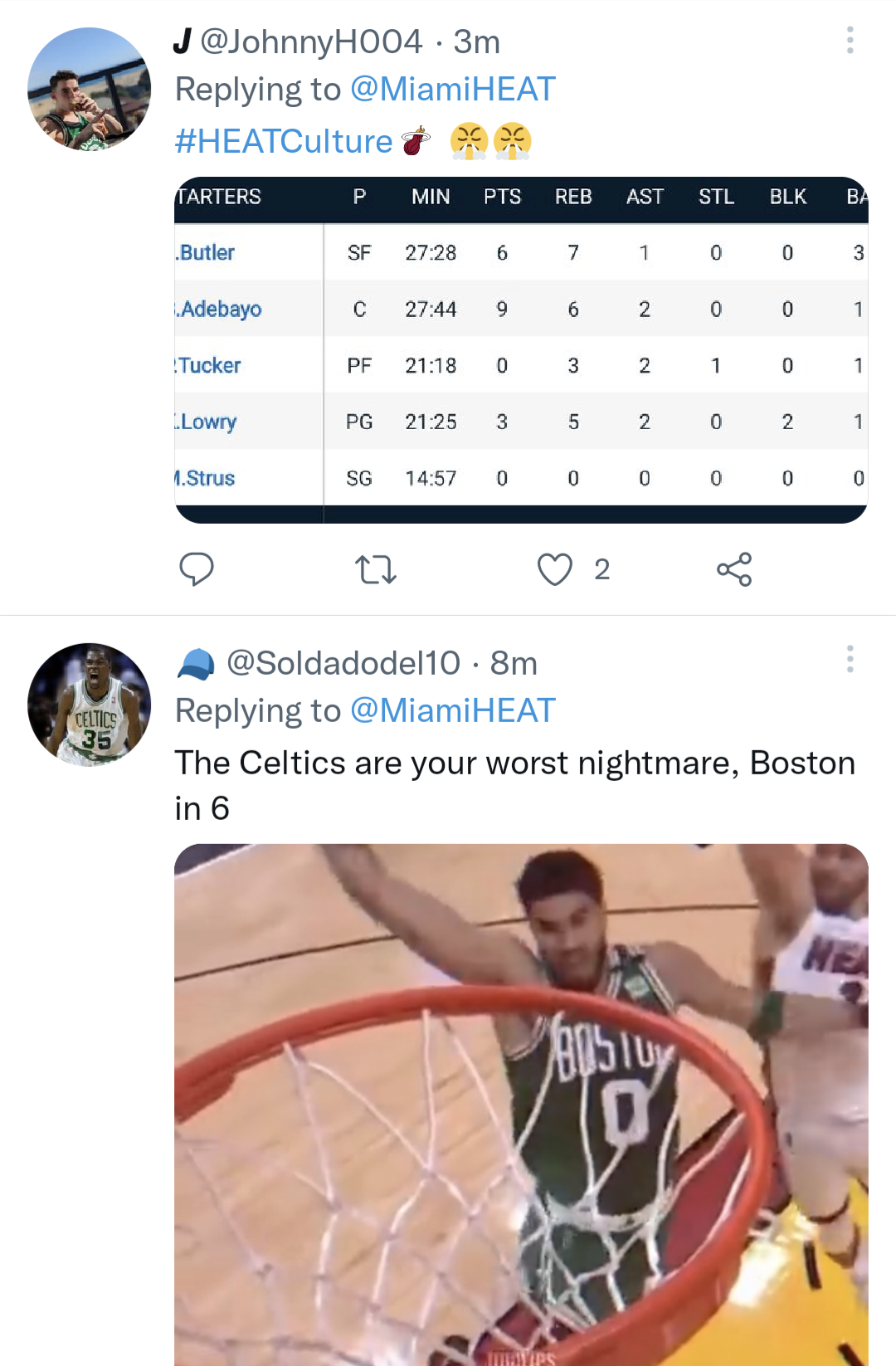
Task: Reply to JohnnyH004's tweet
Action: click(197, 569)
